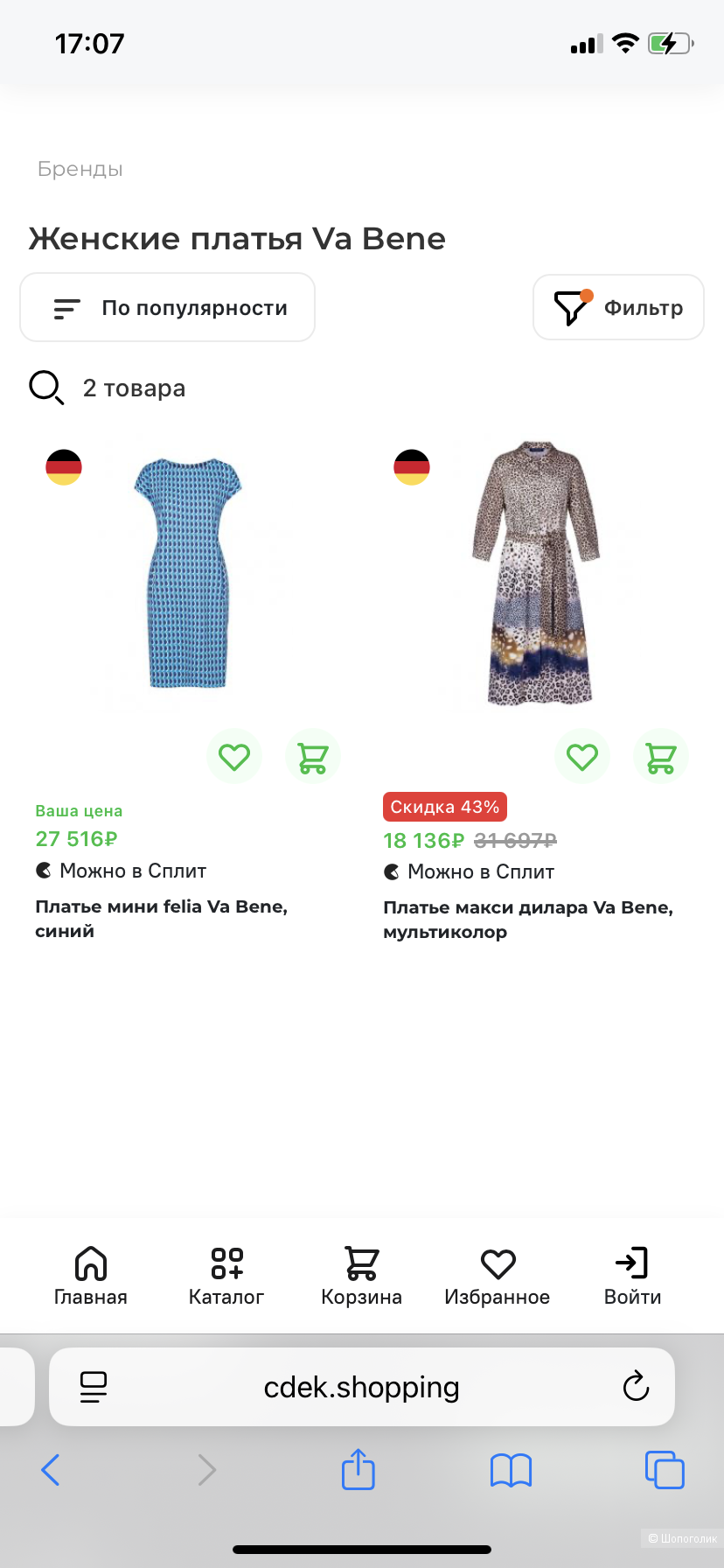
Task: Reload the cdek.shopping page
Action: point(636,1386)
